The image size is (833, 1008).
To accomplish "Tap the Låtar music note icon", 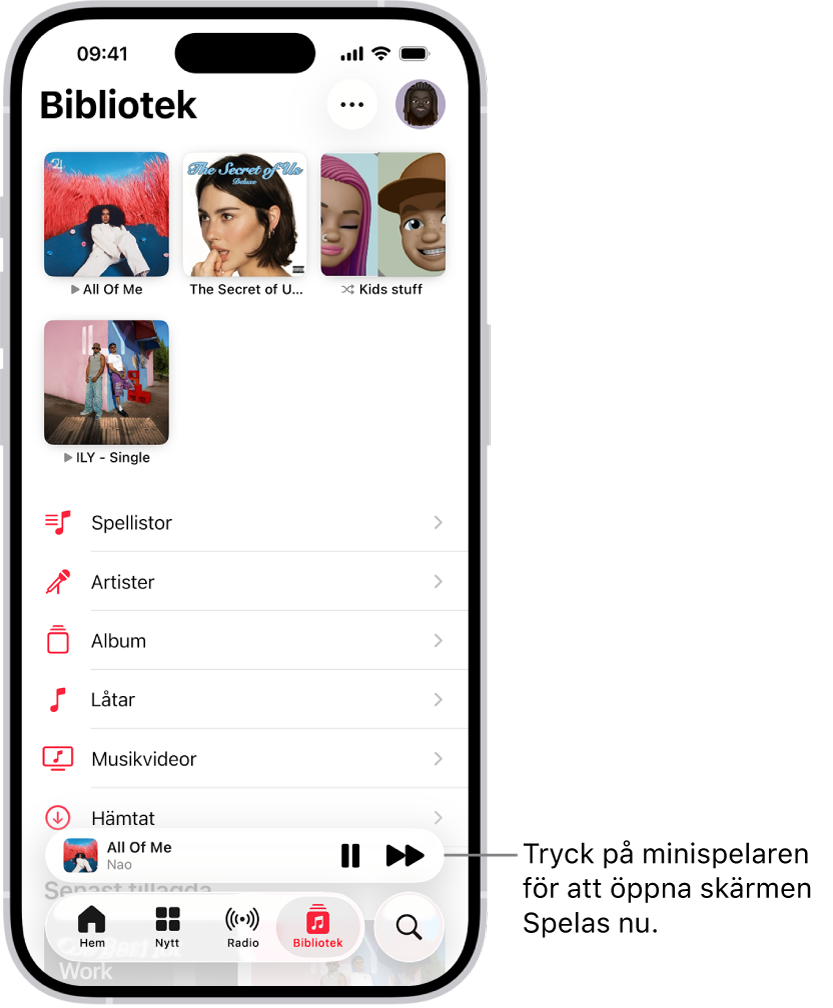I will (58, 700).
